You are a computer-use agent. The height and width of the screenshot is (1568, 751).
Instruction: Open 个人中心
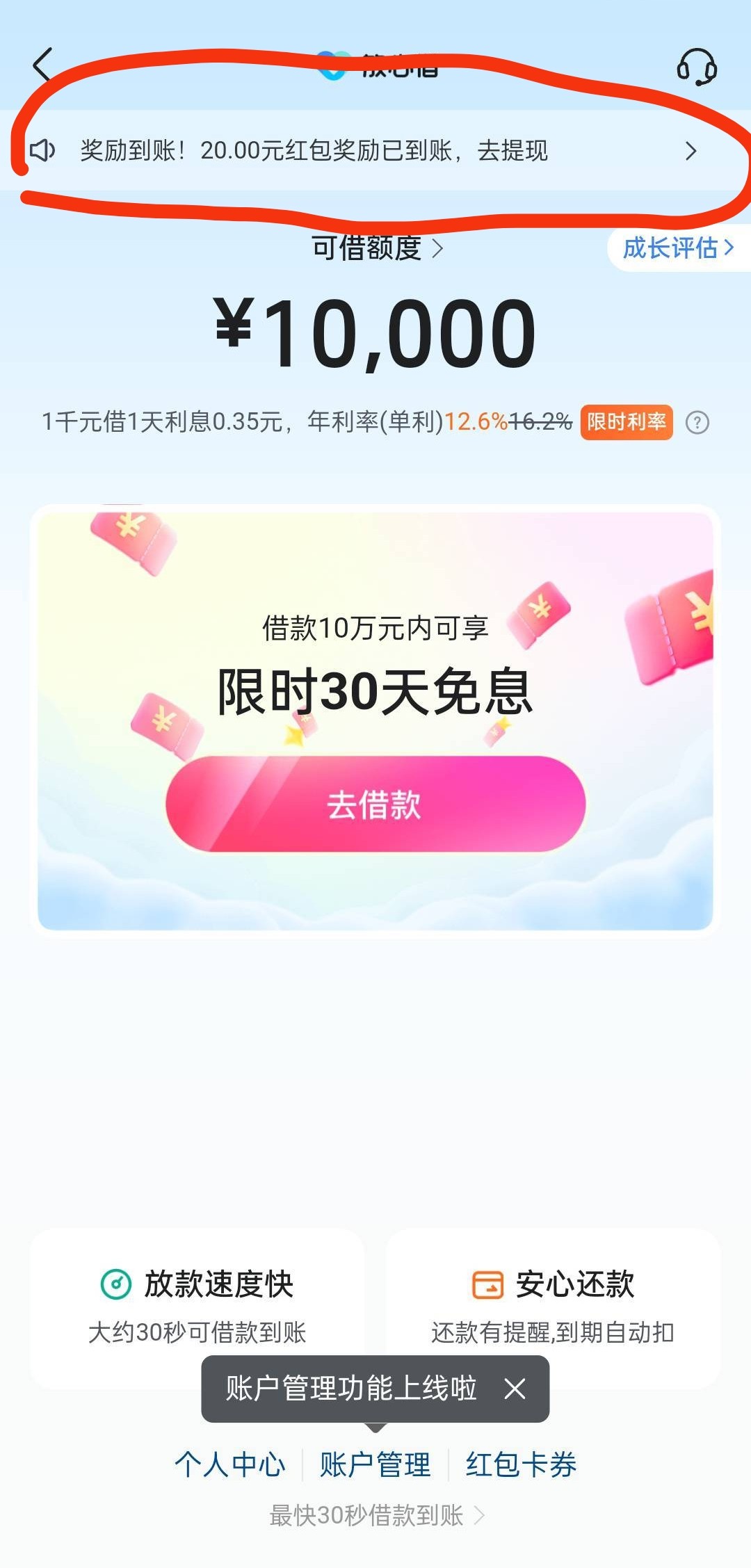pos(230,1464)
